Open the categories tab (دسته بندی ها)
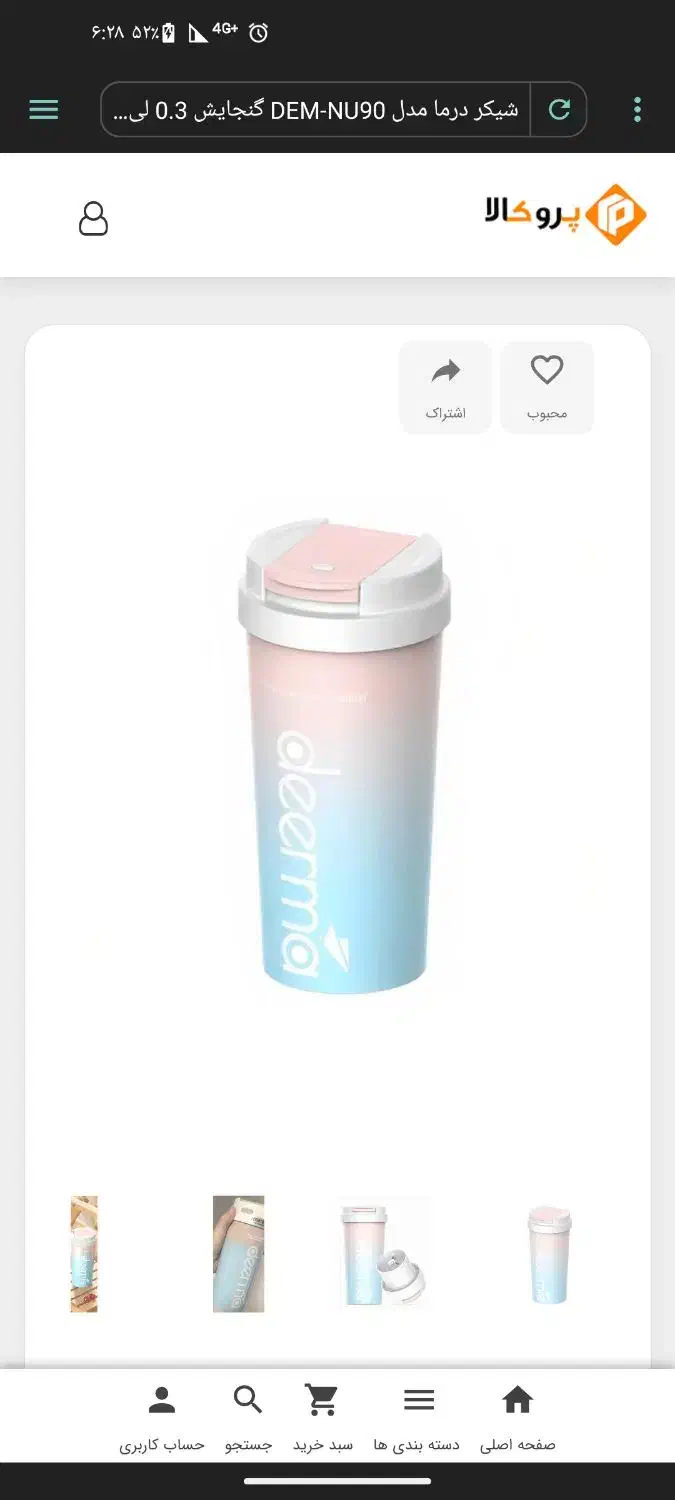This screenshot has height=1500, width=675. click(418, 1417)
